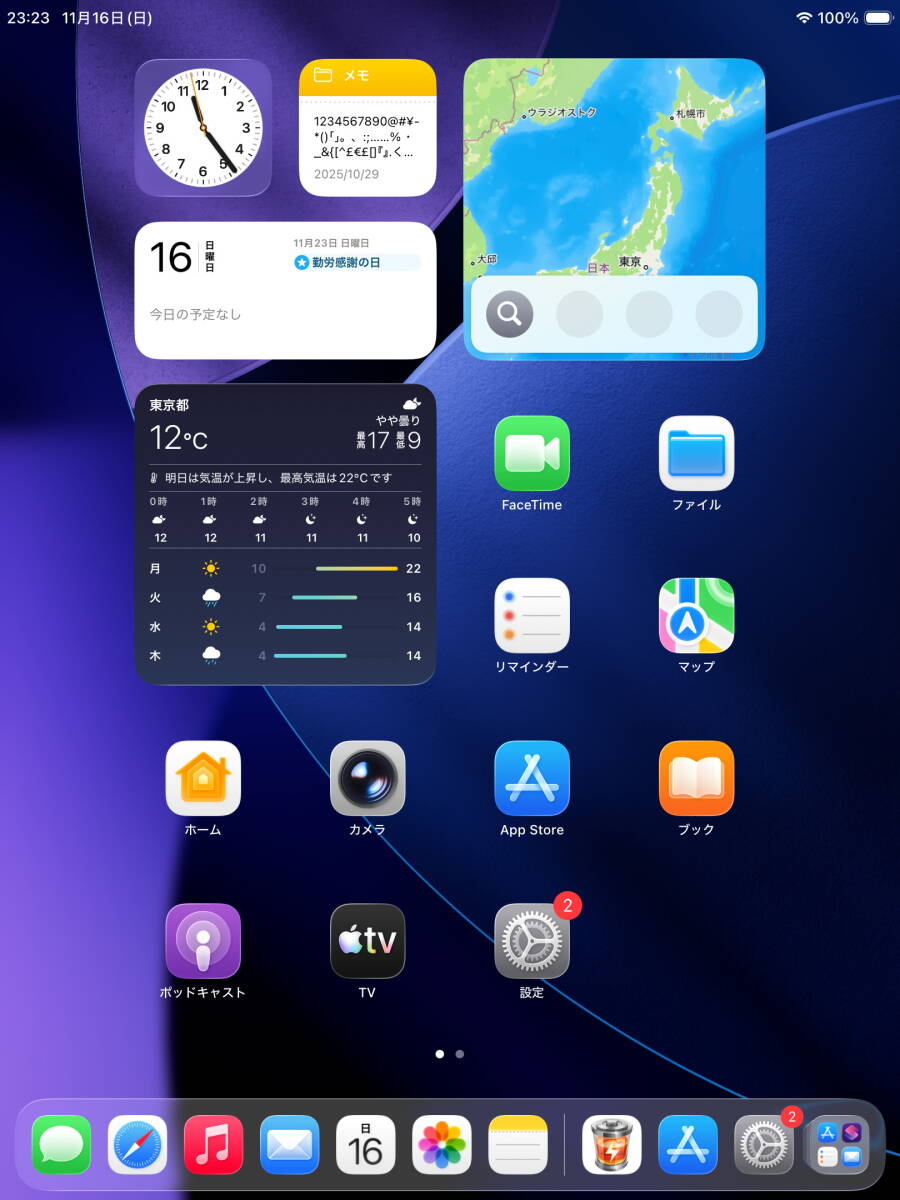Open the マップ app icon
The image size is (900, 1200).
696,615
